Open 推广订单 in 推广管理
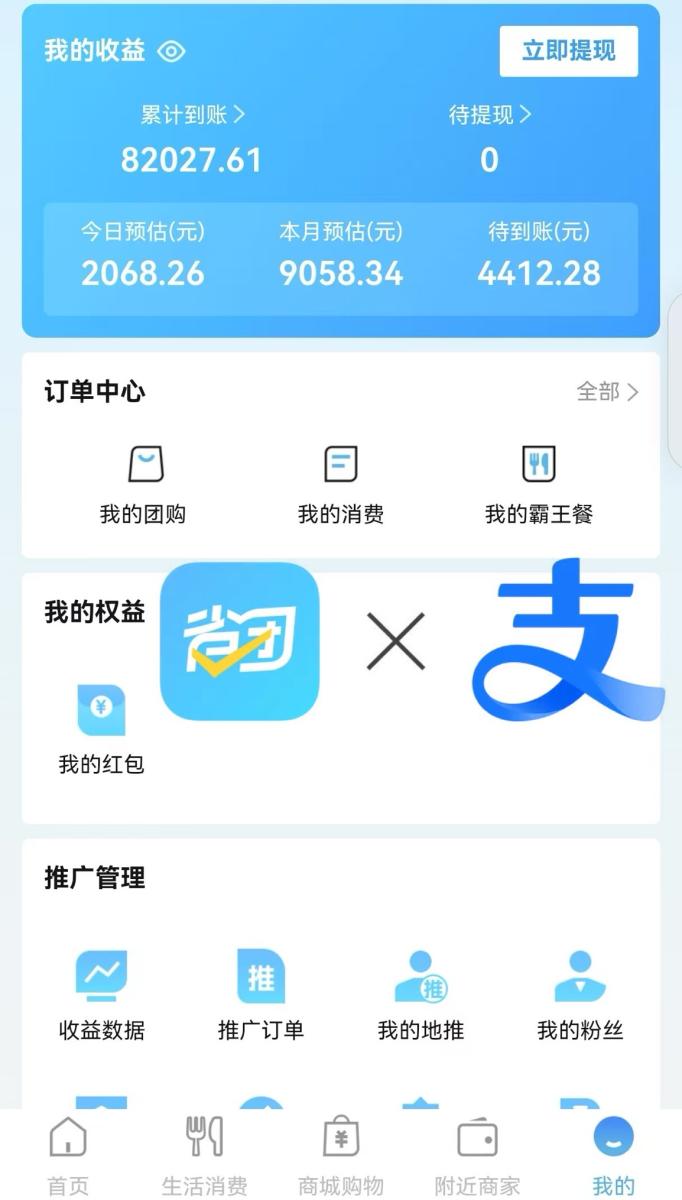682x1200 pixels. [260, 995]
